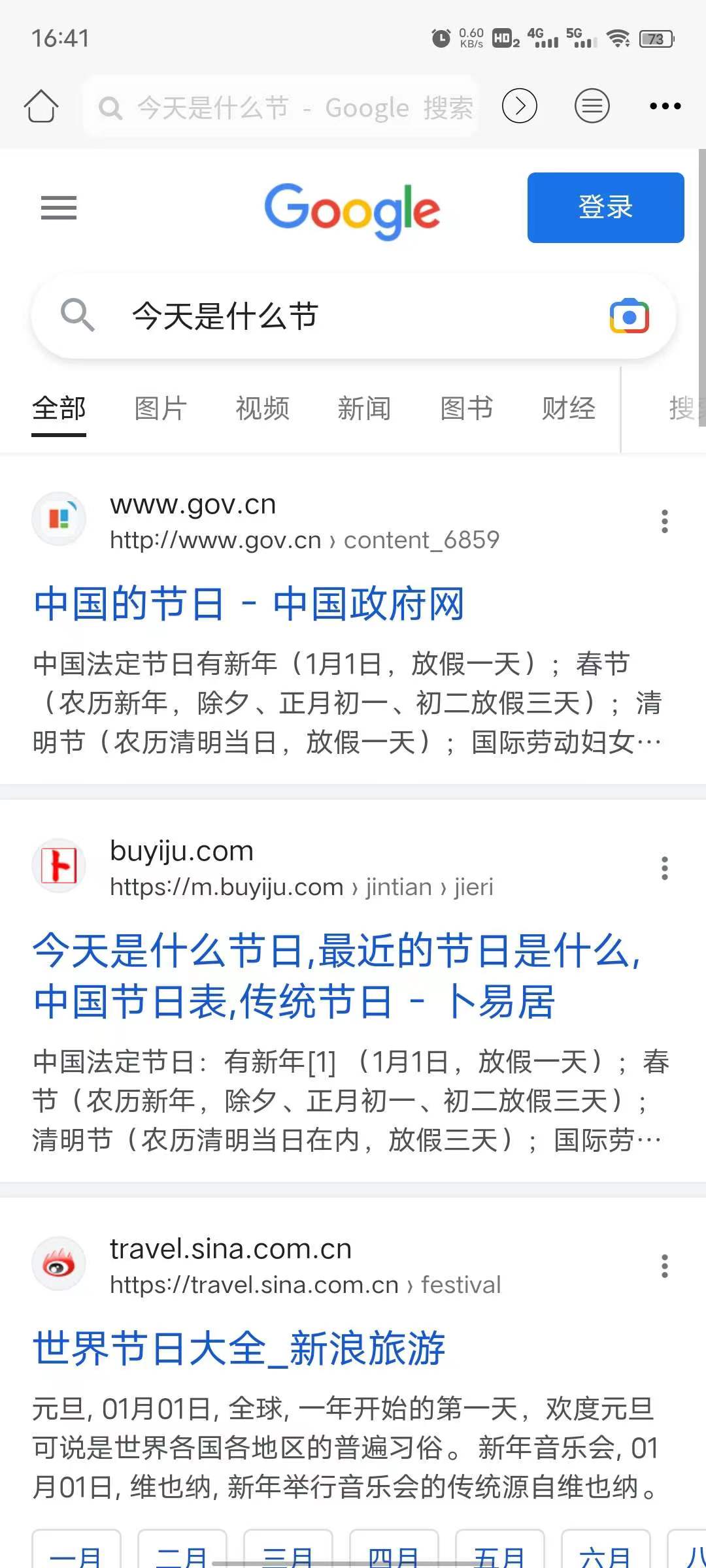Image resolution: width=706 pixels, height=1568 pixels.
Task: Click the 登录 sign-in button
Action: click(x=605, y=208)
